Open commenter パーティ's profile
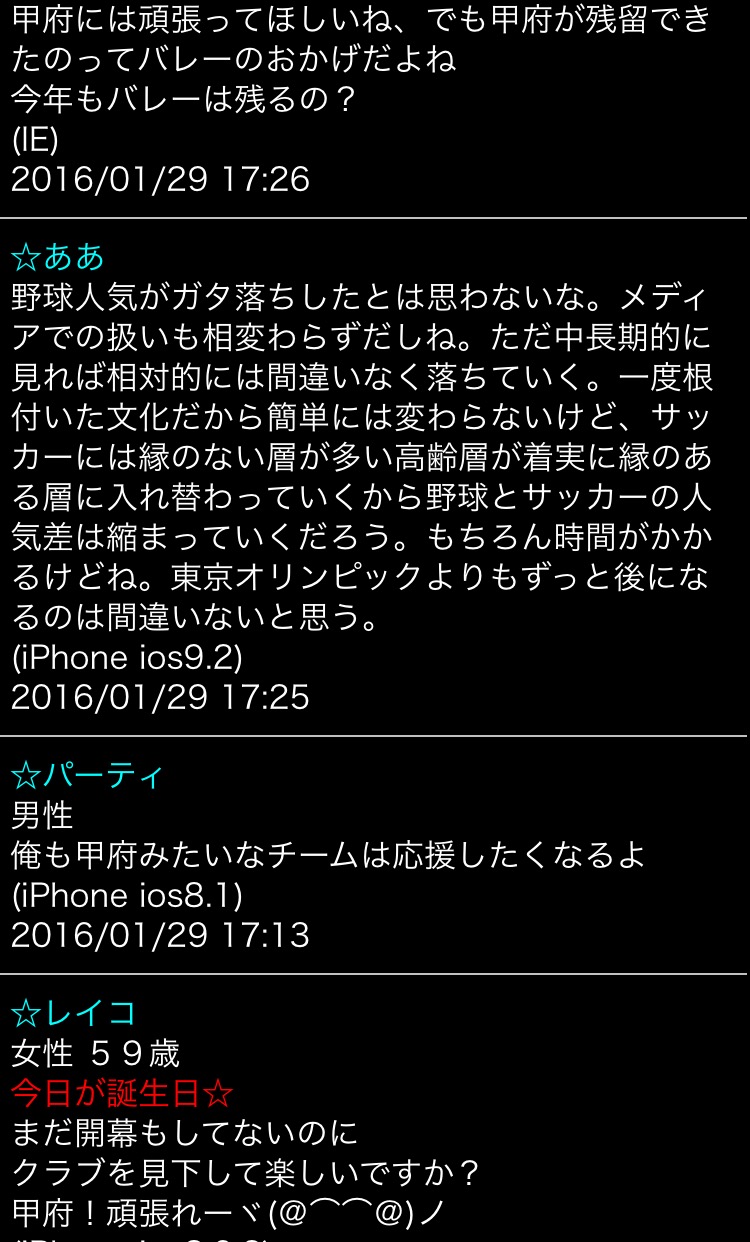750x1242 pixels. 88,775
